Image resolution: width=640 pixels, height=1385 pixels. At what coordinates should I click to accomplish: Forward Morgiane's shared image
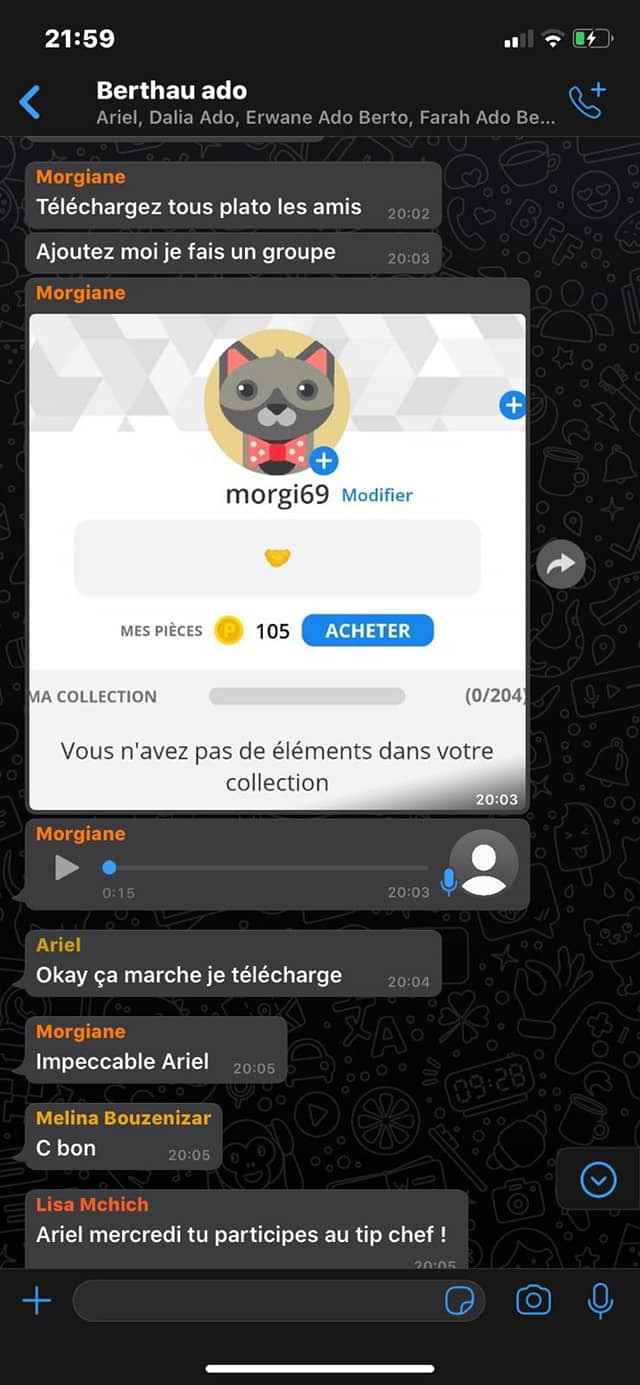point(561,564)
